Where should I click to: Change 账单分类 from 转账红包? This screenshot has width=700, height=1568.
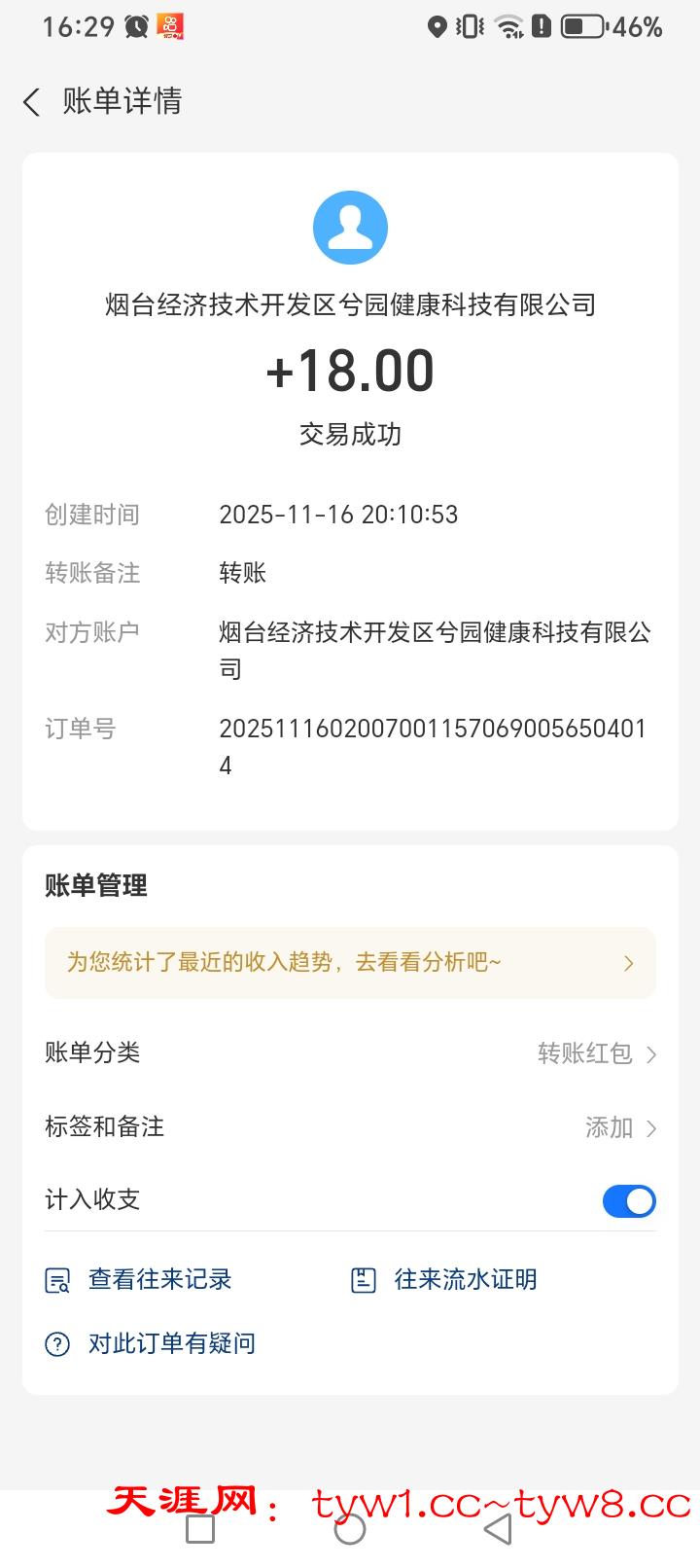pos(597,1053)
